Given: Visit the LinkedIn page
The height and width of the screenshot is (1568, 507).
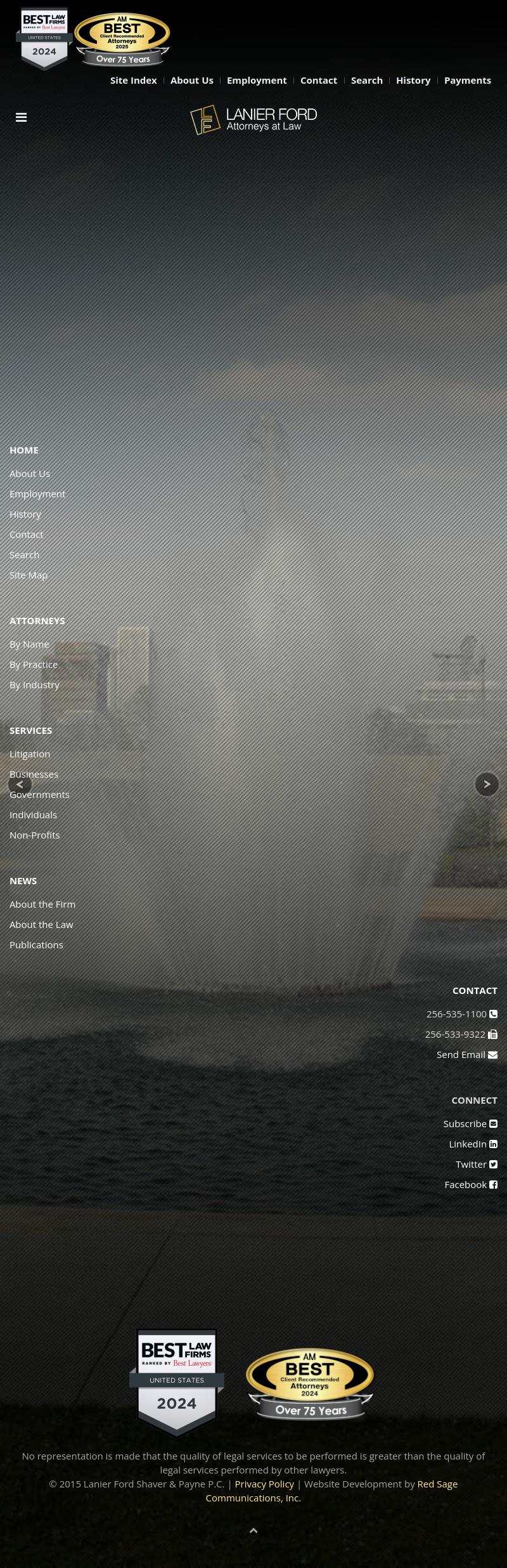Looking at the screenshot, I should pyautogui.click(x=468, y=1144).
